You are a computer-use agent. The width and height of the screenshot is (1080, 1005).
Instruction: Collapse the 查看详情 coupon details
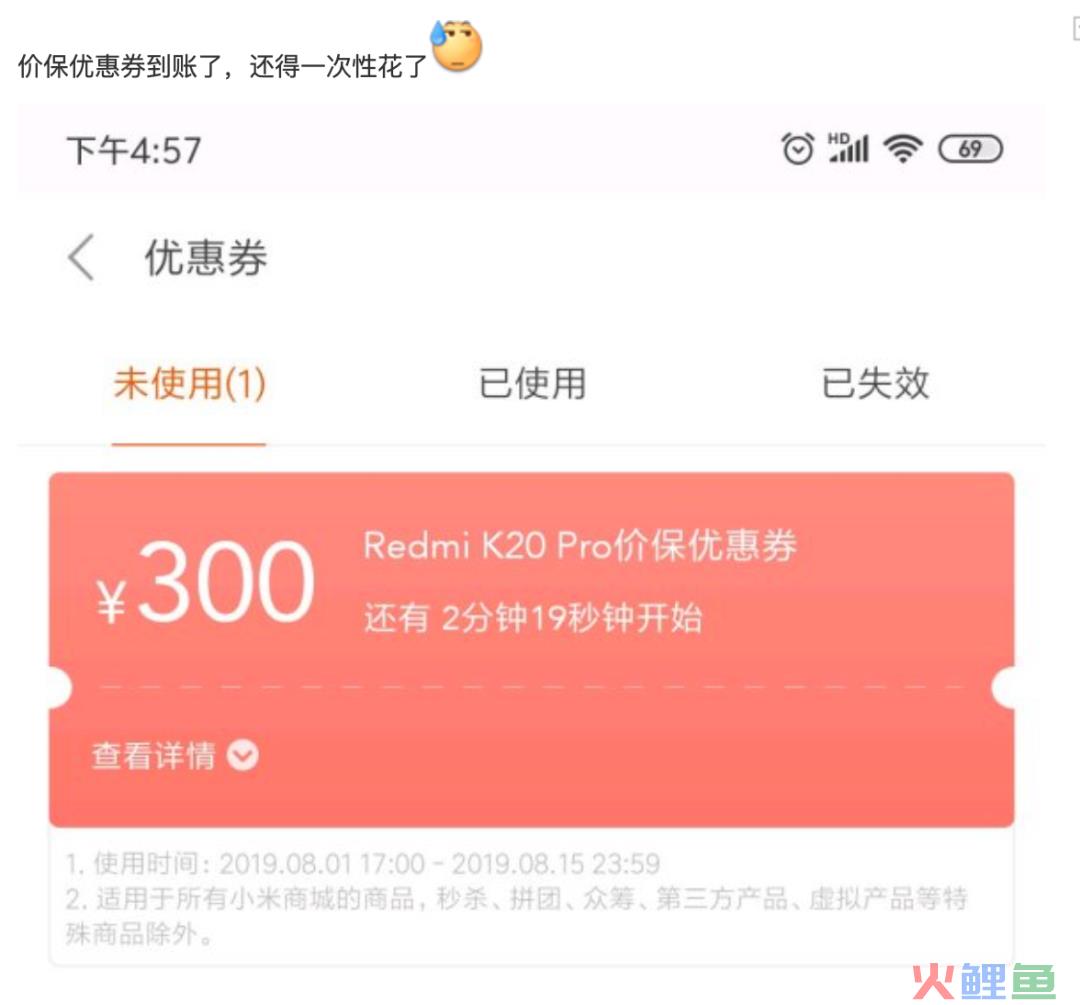pyautogui.click(x=175, y=756)
